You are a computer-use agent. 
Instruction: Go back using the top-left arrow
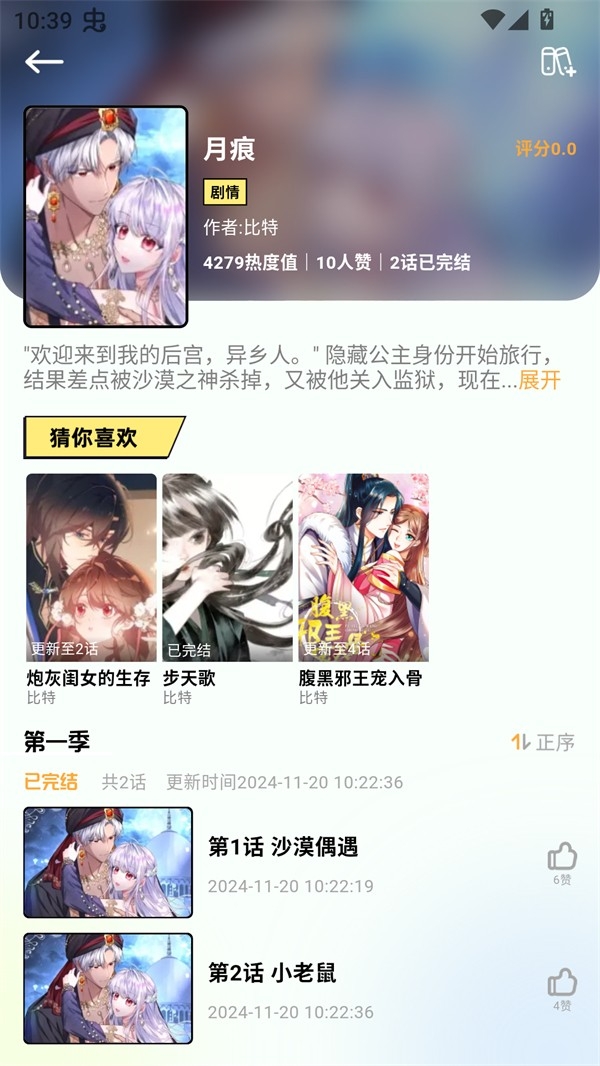[x=44, y=62]
